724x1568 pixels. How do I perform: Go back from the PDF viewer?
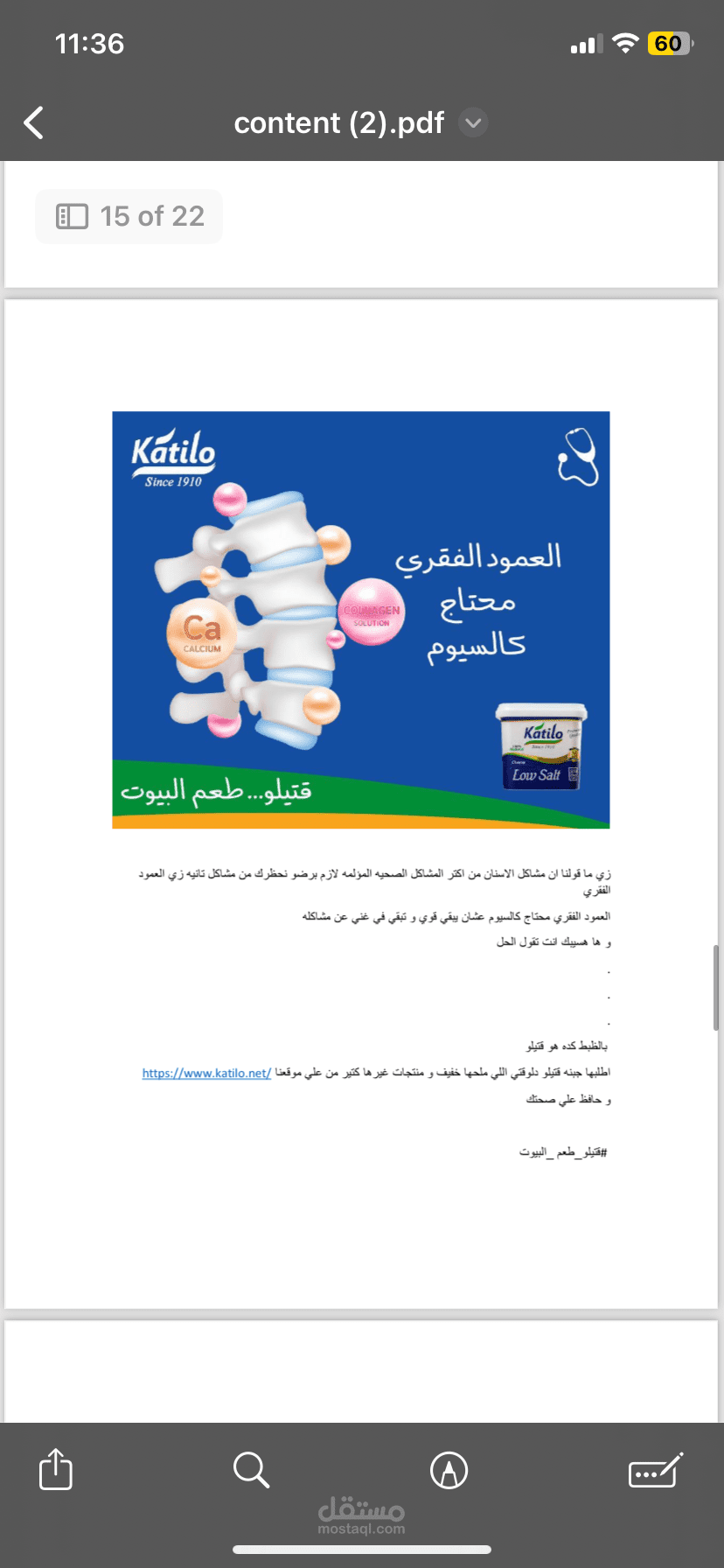(x=34, y=123)
